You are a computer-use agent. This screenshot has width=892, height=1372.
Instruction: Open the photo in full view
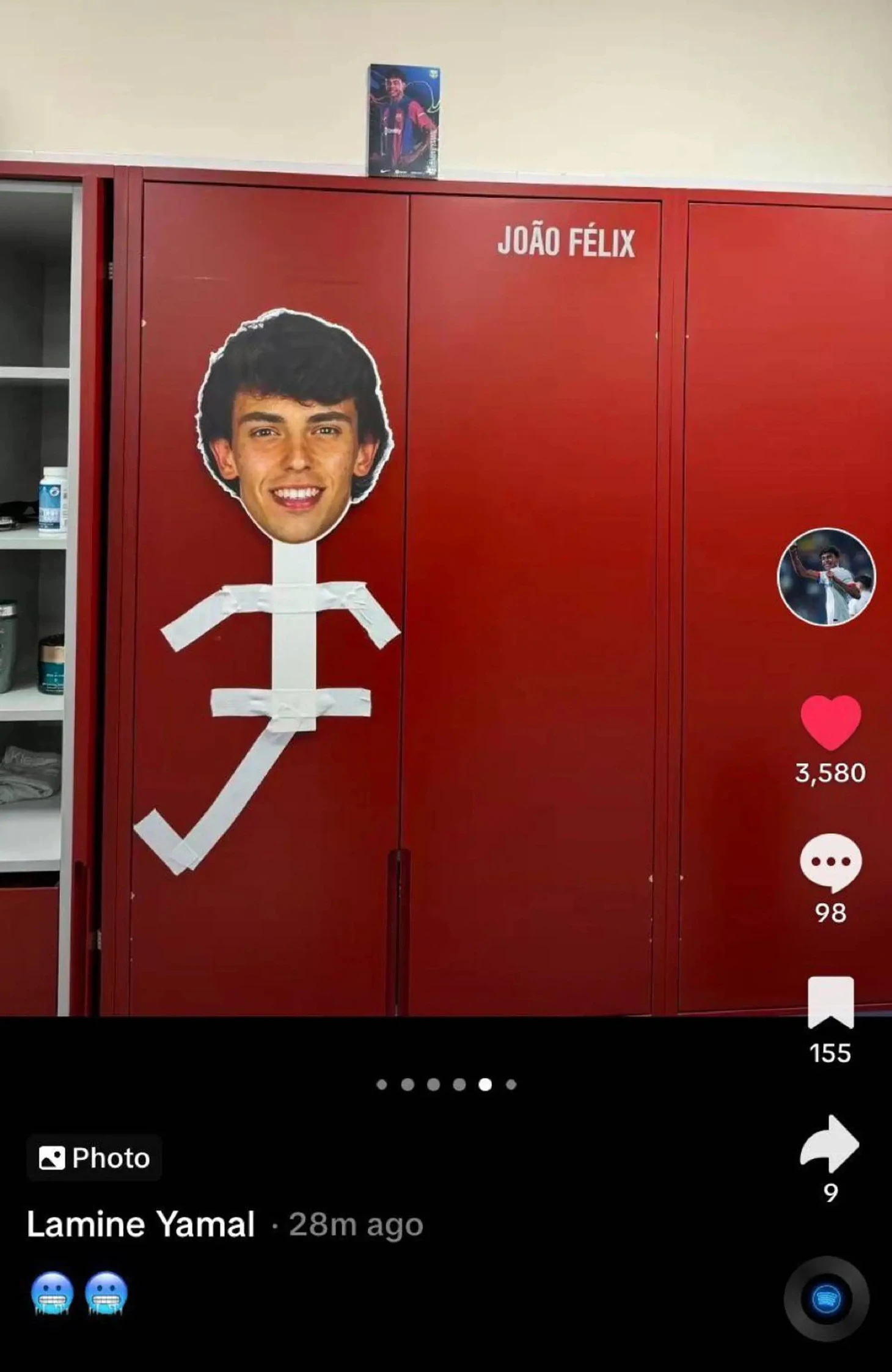click(x=391, y=550)
